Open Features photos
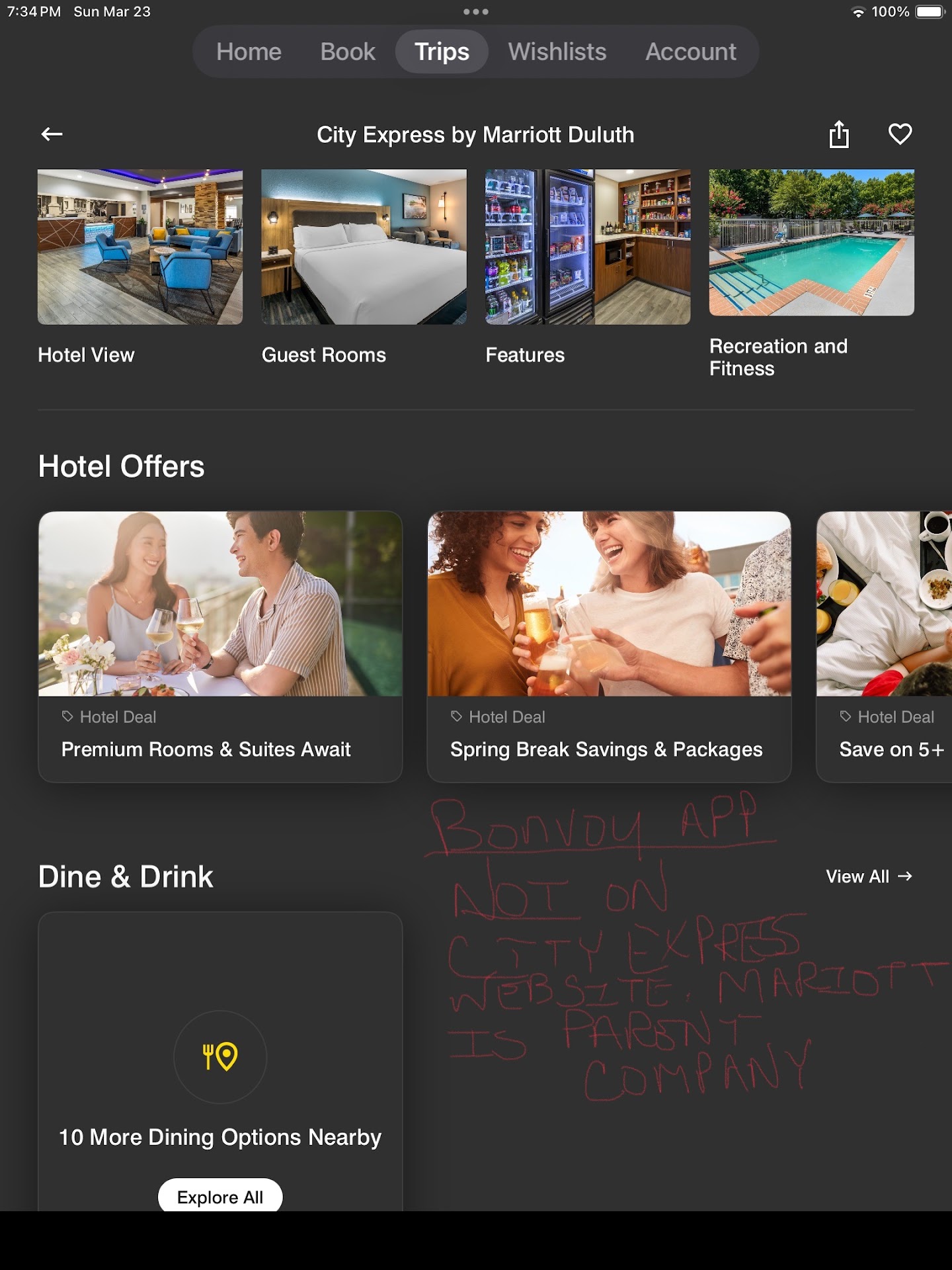The image size is (952, 1270). tap(588, 247)
